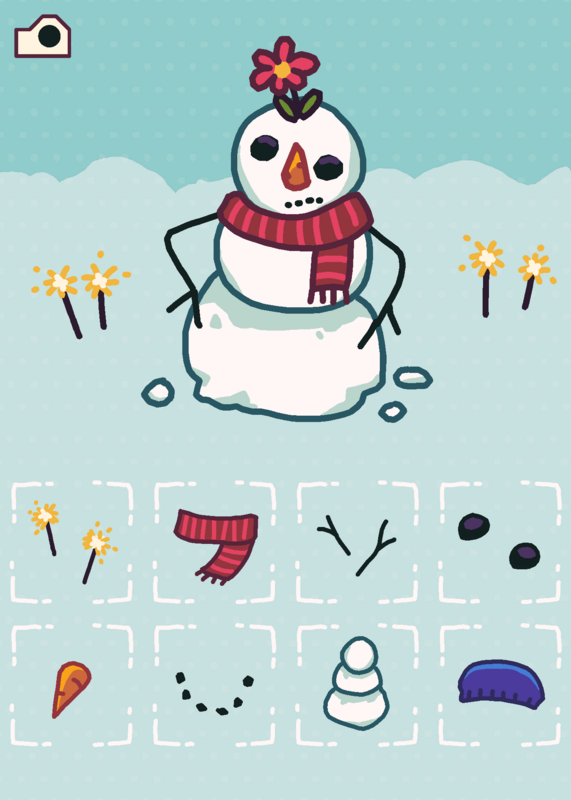Tap the camera icon to take a snapshot
571x800 pixels.
(42, 36)
